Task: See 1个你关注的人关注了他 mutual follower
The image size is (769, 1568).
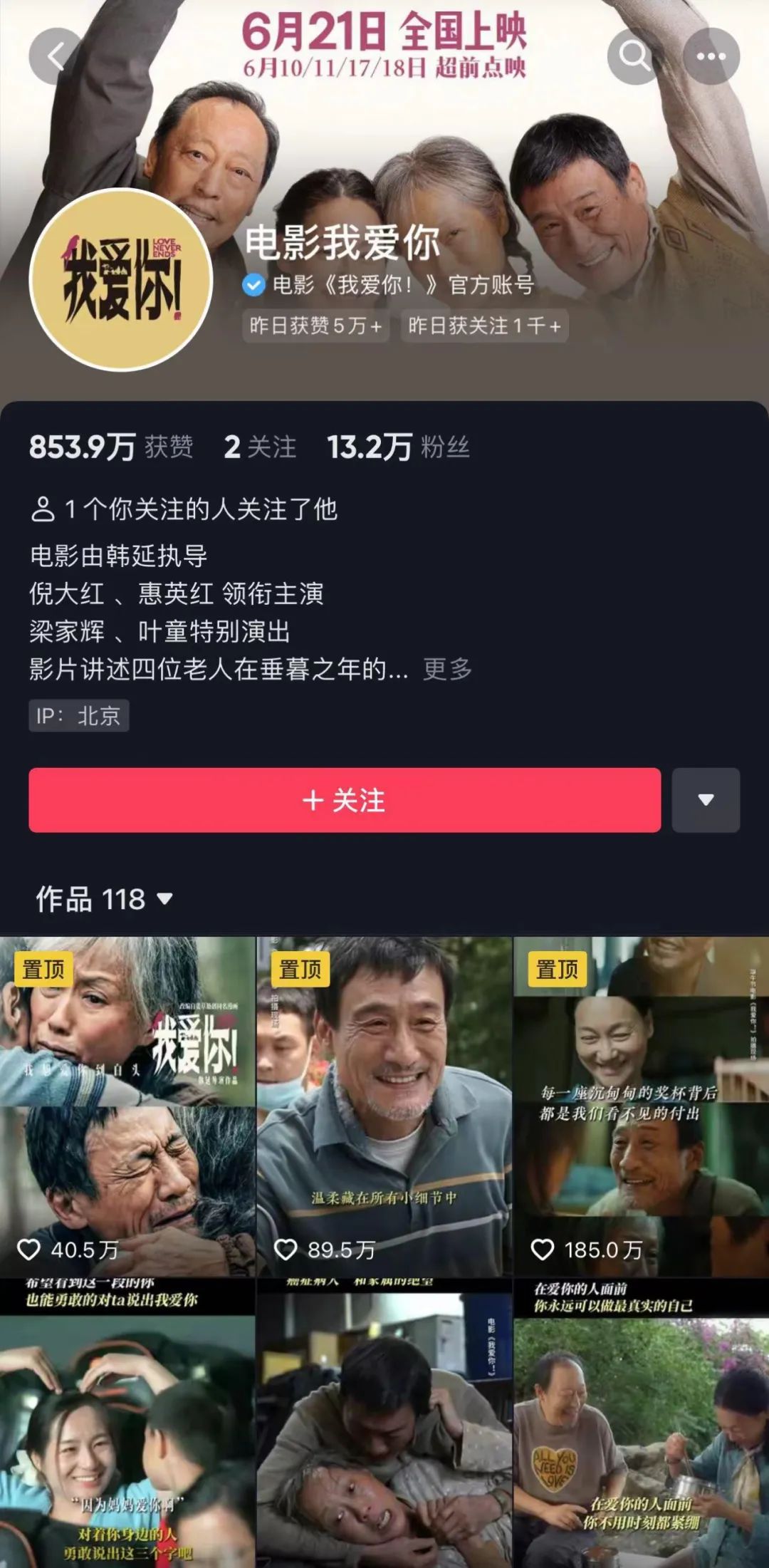Action: [x=184, y=509]
